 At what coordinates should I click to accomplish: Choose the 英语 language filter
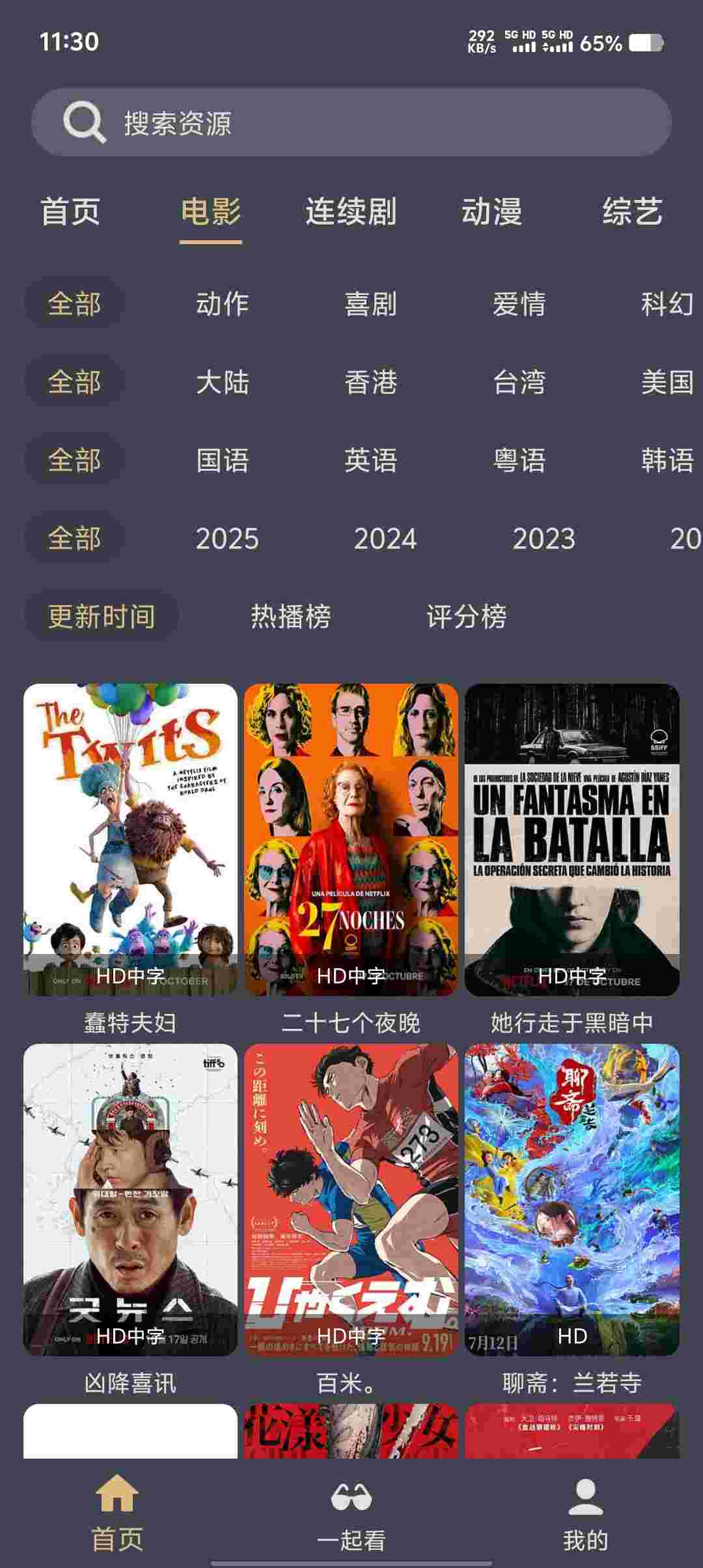pyautogui.click(x=370, y=460)
